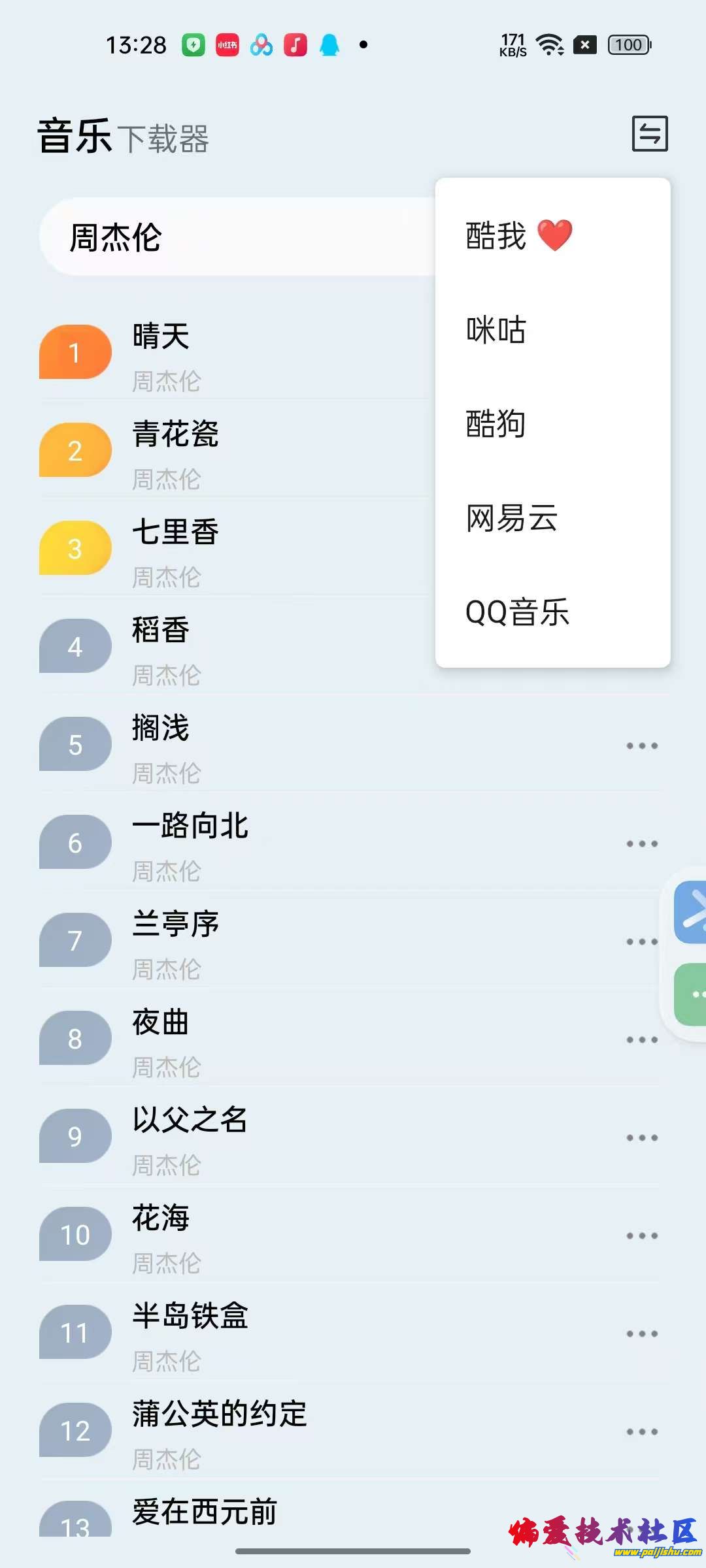Open the song 七里香
The width and height of the screenshot is (706, 1568).
coord(175,533)
